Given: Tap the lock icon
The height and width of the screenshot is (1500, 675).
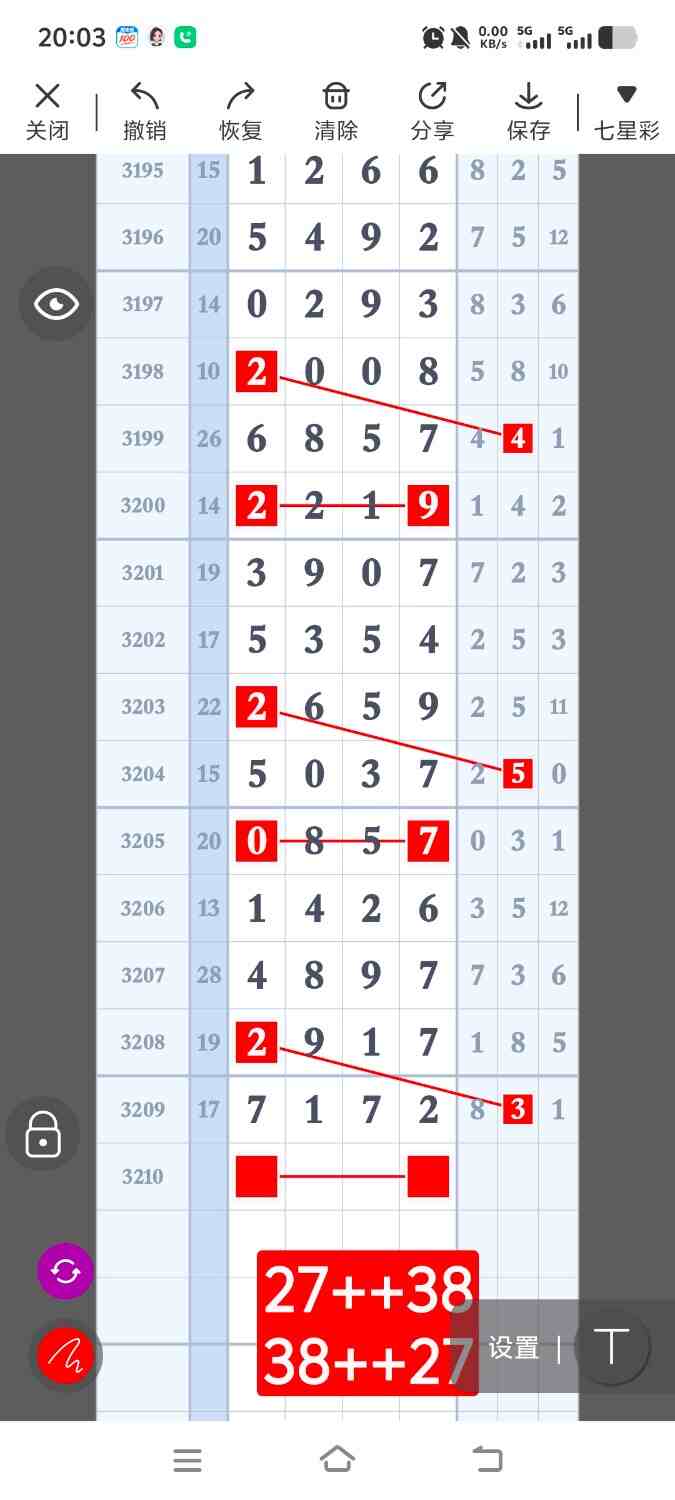Looking at the screenshot, I should (x=42, y=1134).
